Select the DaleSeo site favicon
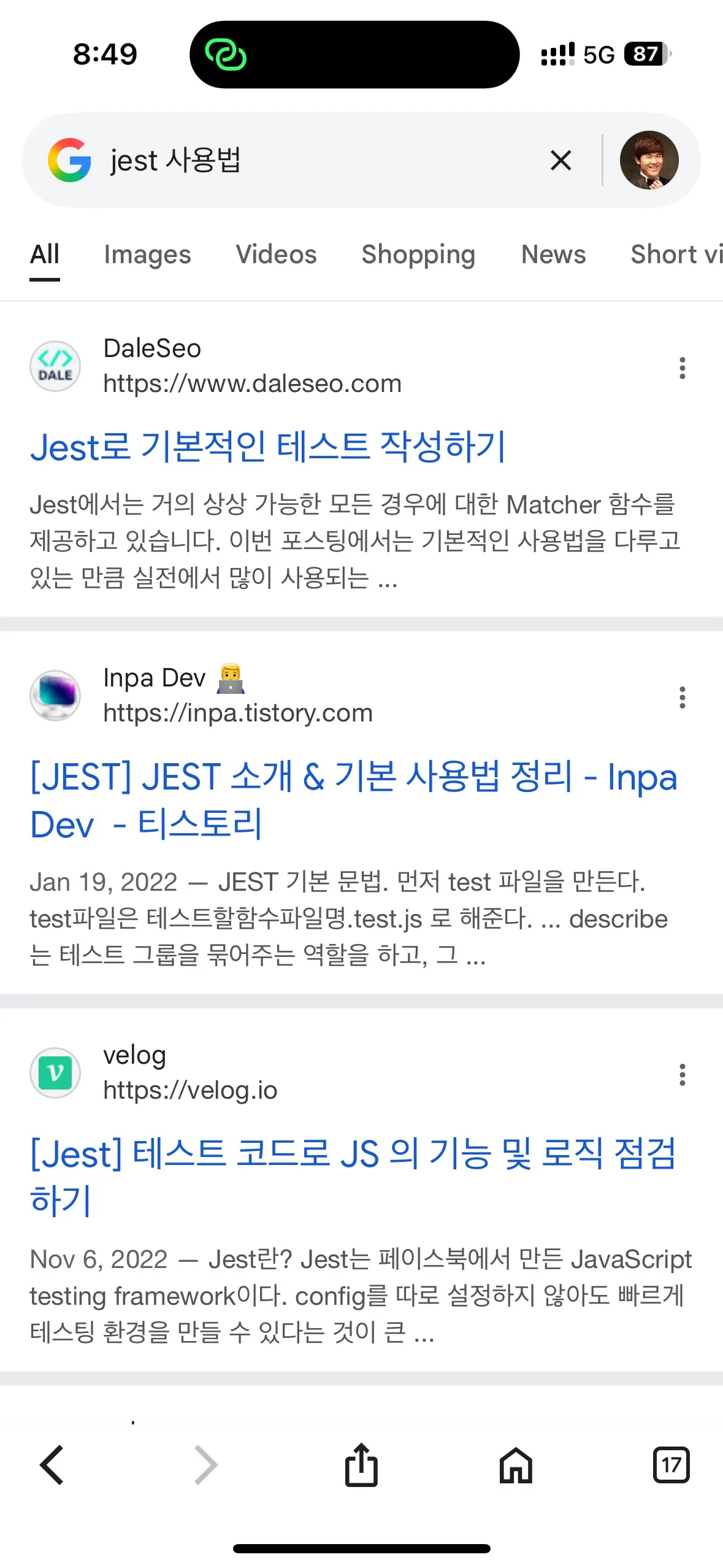Screen dimensions: 723x1568 (55, 366)
